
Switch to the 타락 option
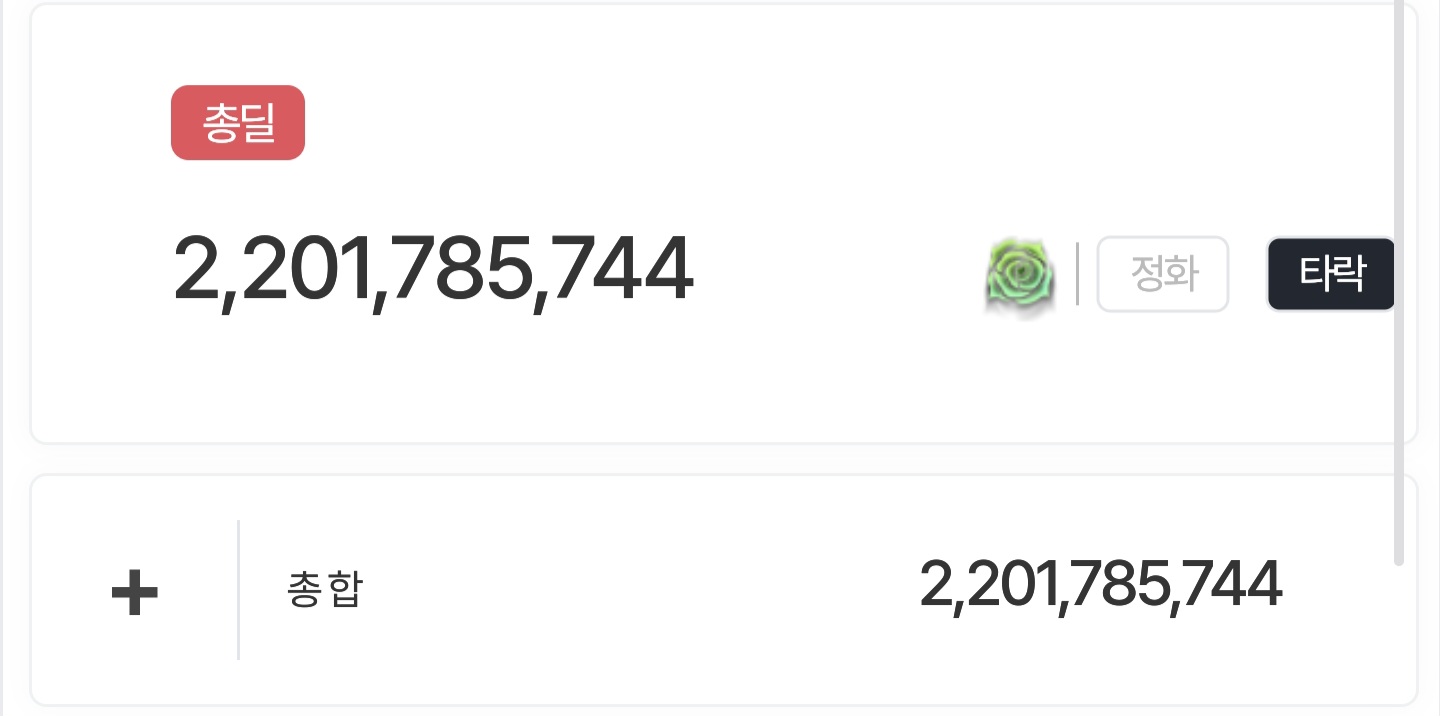1331,274
